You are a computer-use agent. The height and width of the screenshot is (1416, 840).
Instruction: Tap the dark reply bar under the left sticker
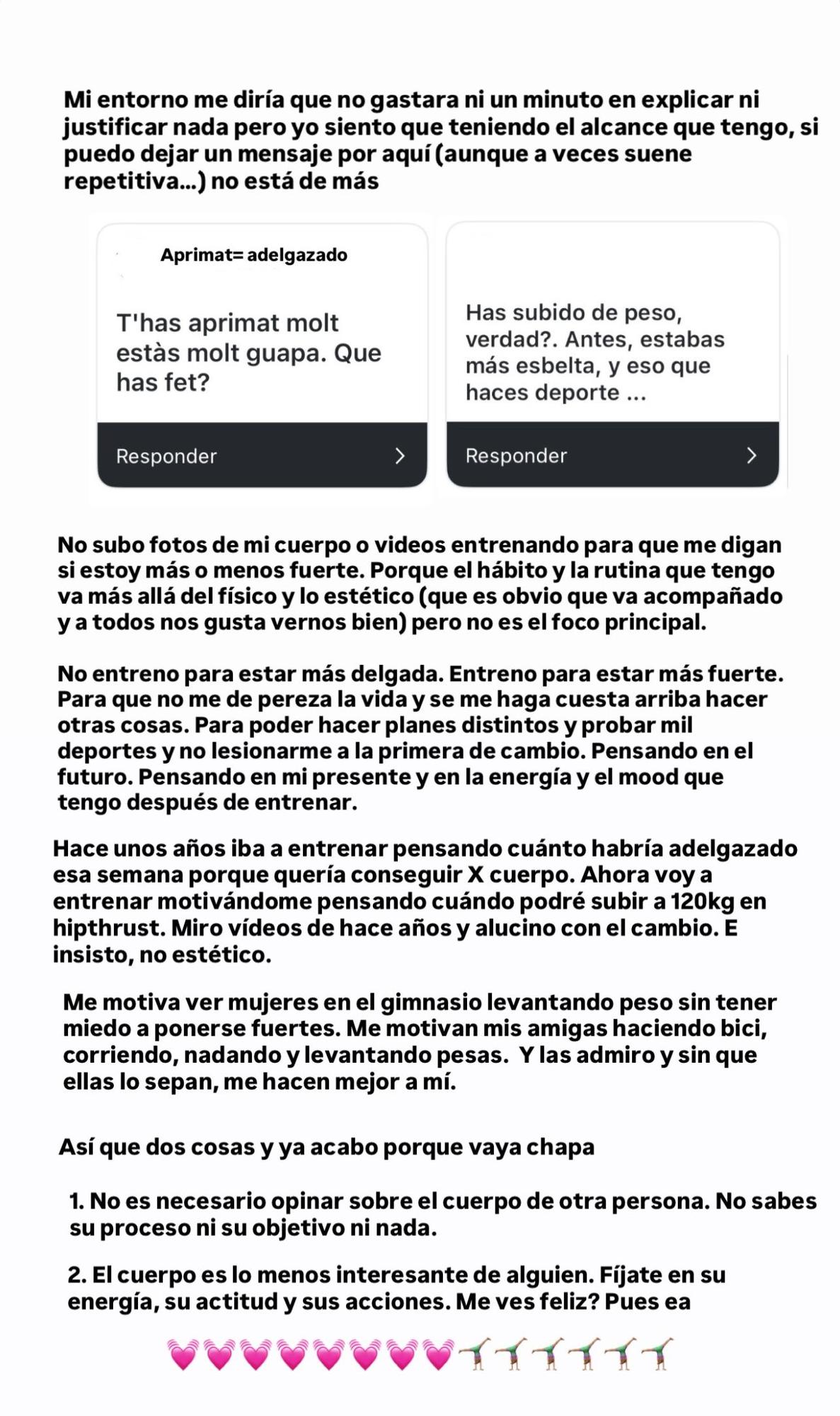click(262, 456)
